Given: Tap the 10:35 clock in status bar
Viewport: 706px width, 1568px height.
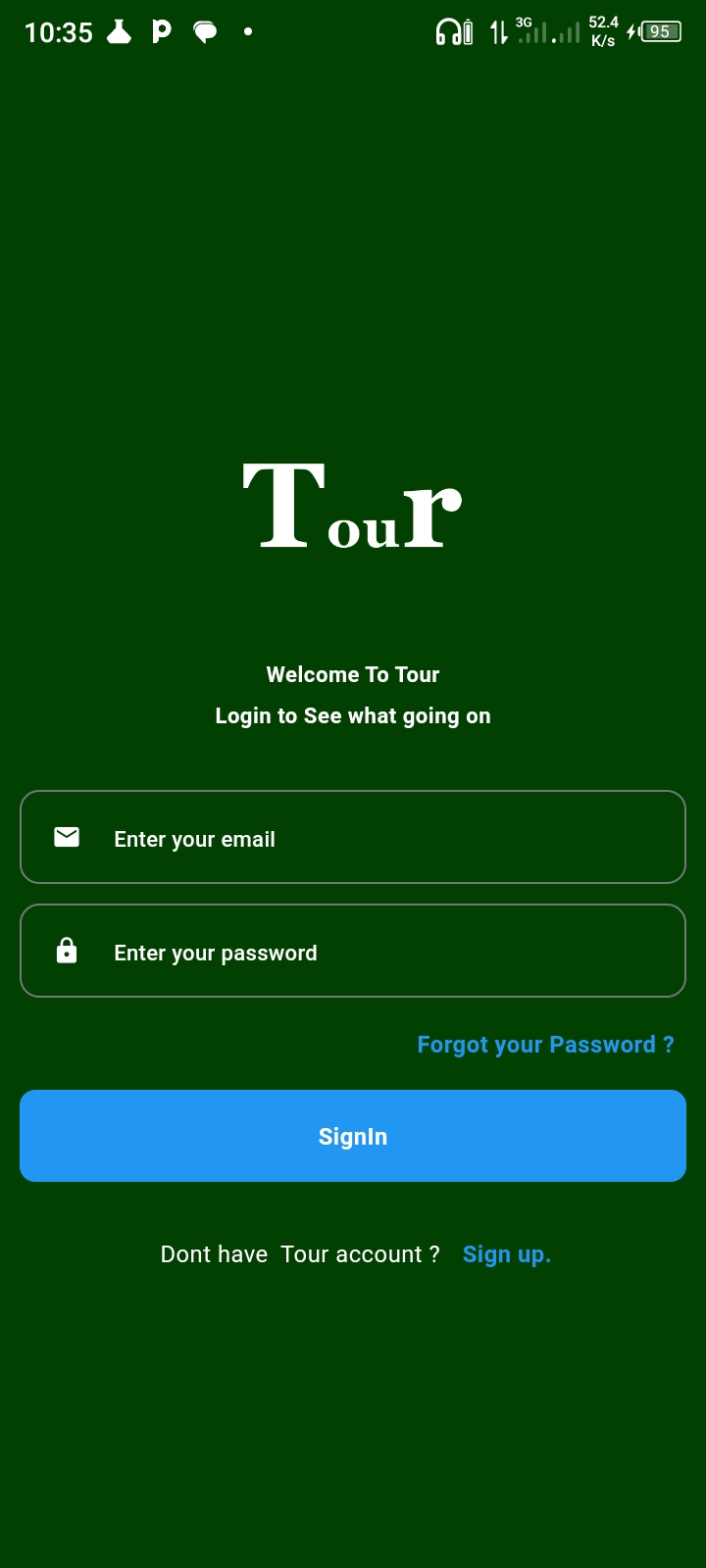Looking at the screenshot, I should (x=58, y=32).
